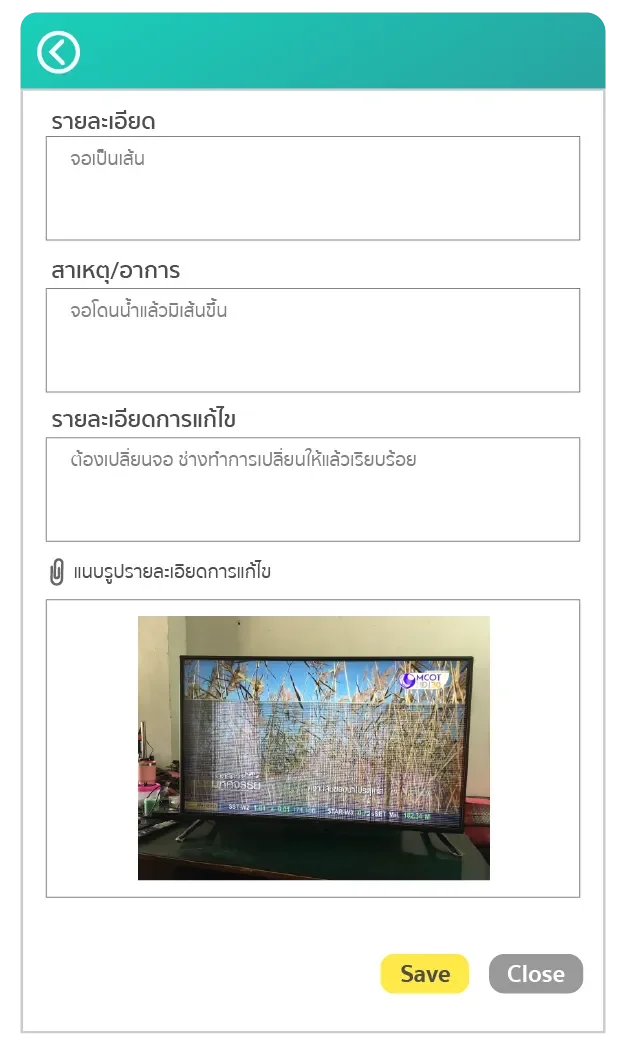Image resolution: width=626 pixels, height=1043 pixels.
Task: Close the form without saving
Action: [535, 974]
